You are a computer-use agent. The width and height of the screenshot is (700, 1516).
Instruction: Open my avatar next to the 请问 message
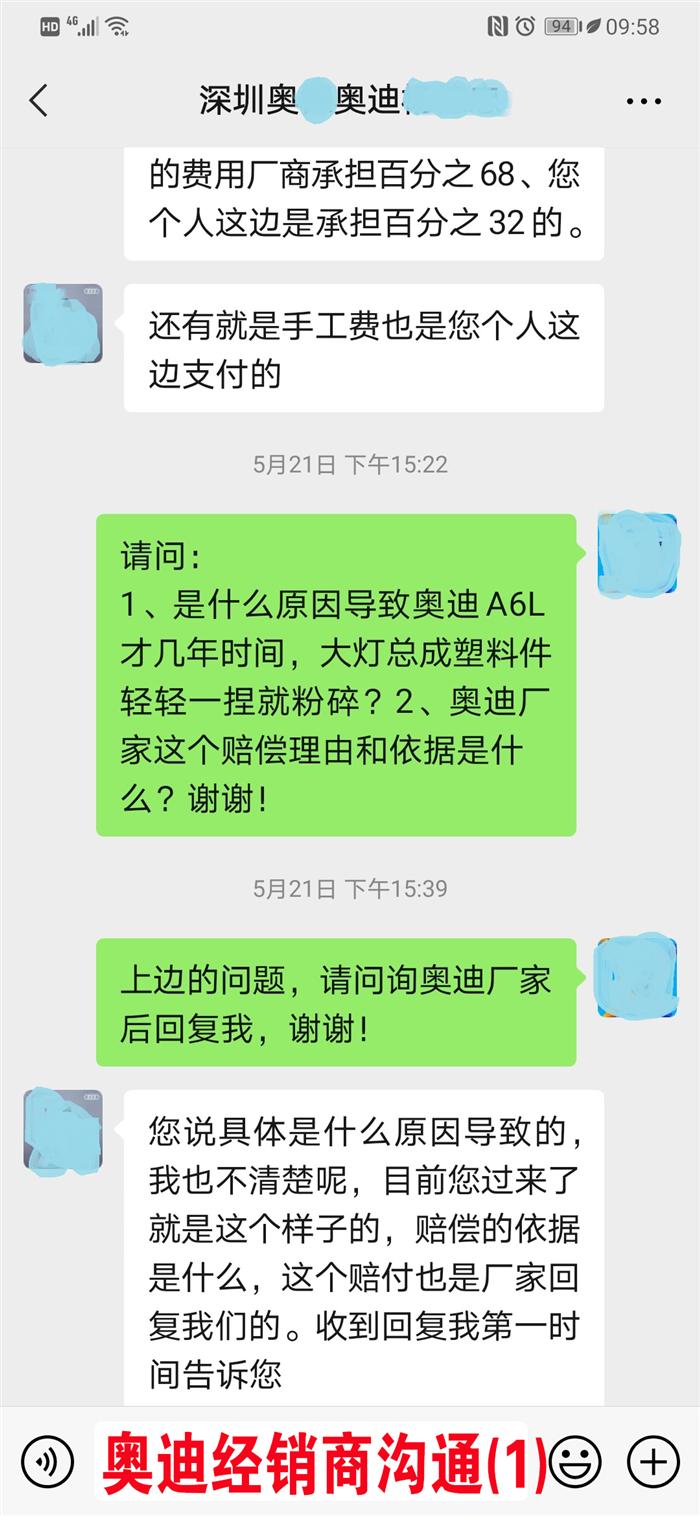637,553
